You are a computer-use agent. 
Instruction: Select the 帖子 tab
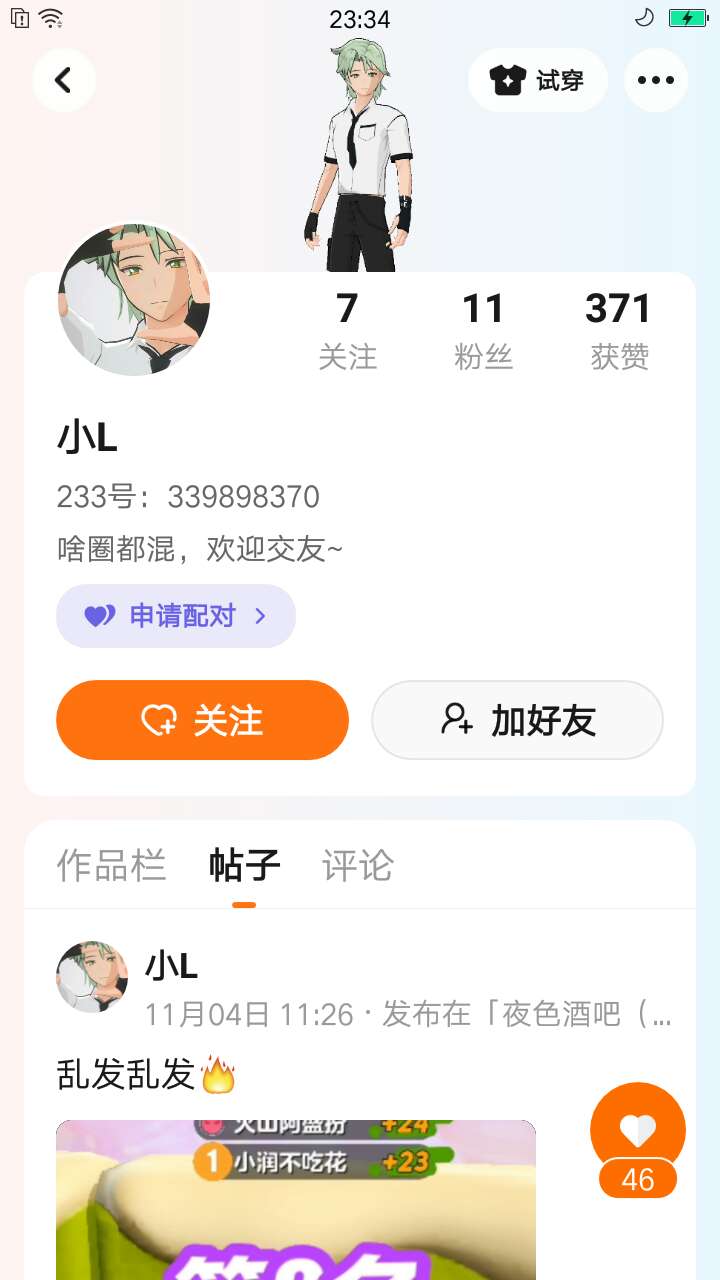[x=244, y=865]
